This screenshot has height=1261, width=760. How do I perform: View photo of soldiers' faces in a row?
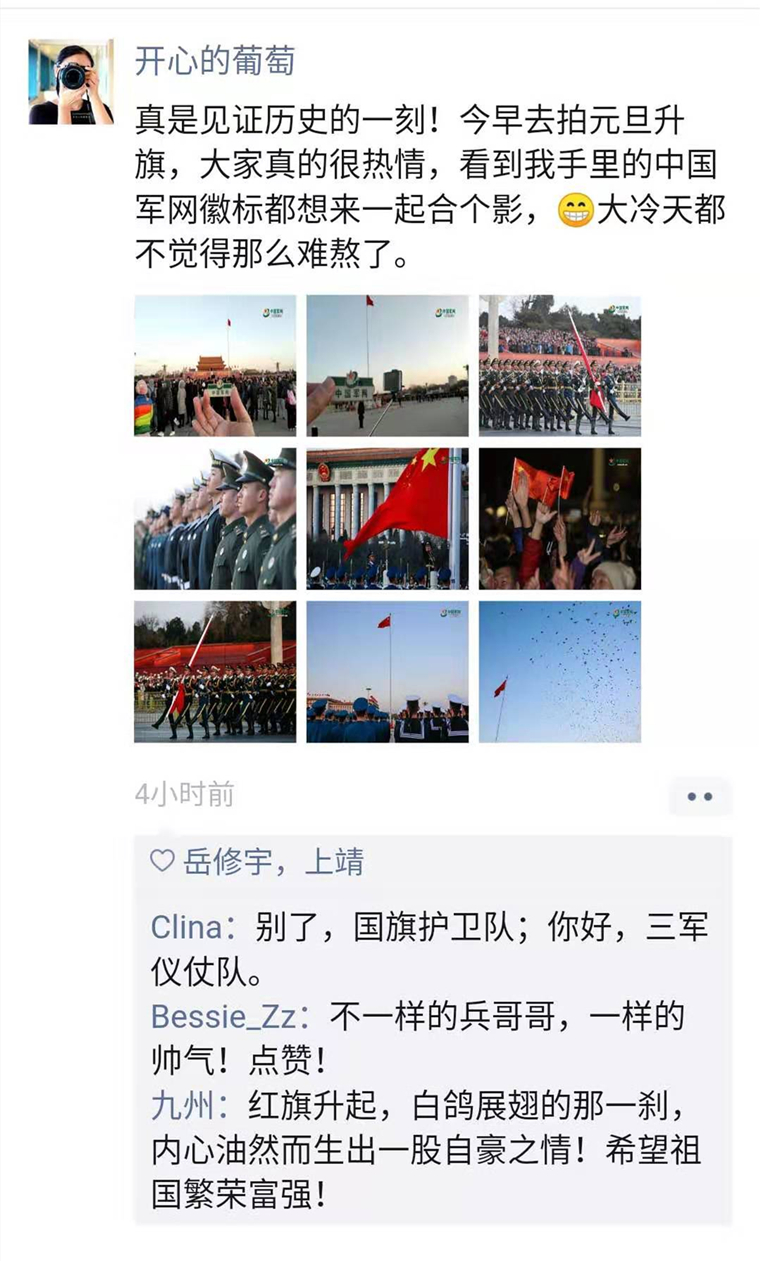coord(215,518)
